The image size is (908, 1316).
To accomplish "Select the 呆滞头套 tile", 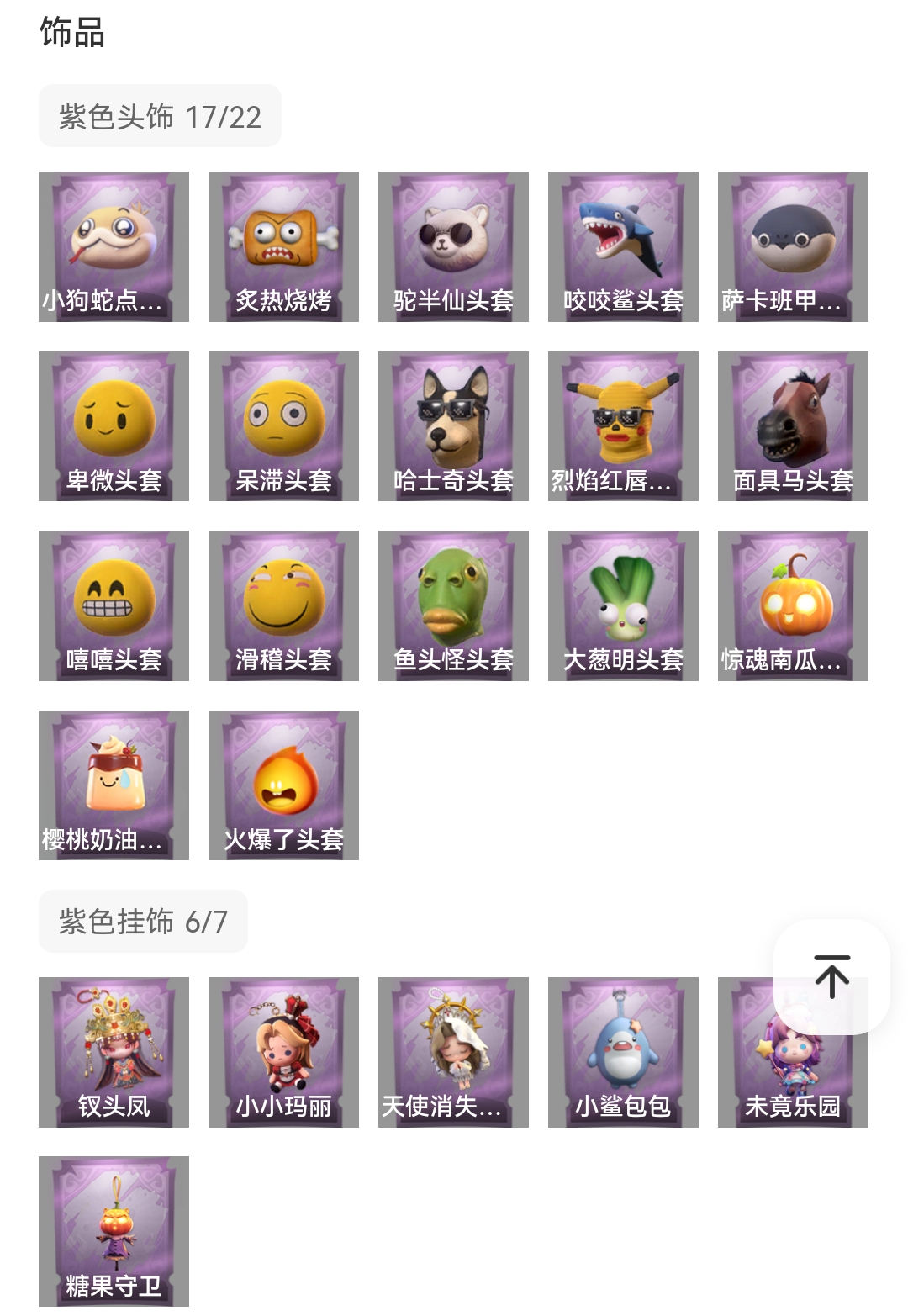I will click(283, 426).
